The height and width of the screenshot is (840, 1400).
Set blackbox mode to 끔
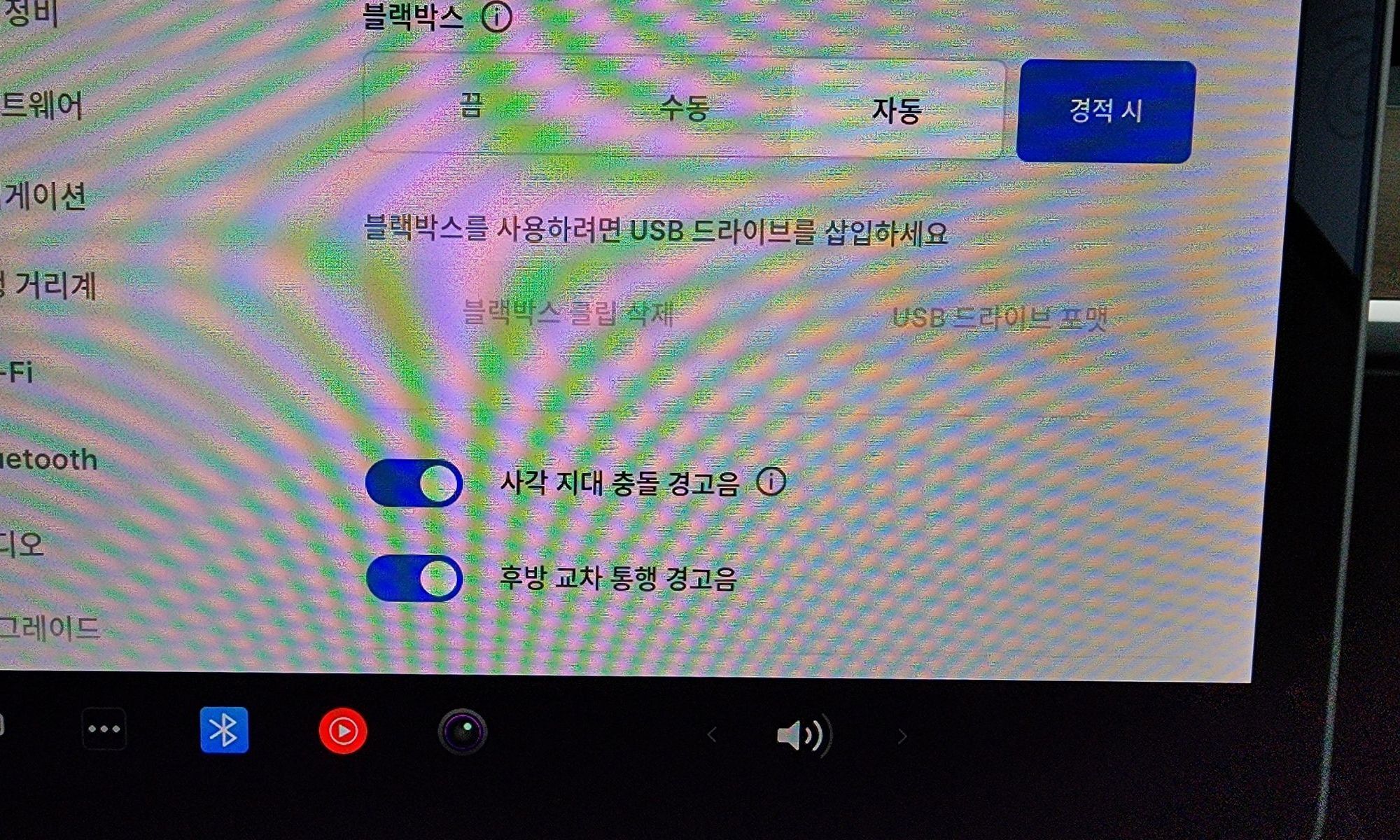tap(471, 106)
